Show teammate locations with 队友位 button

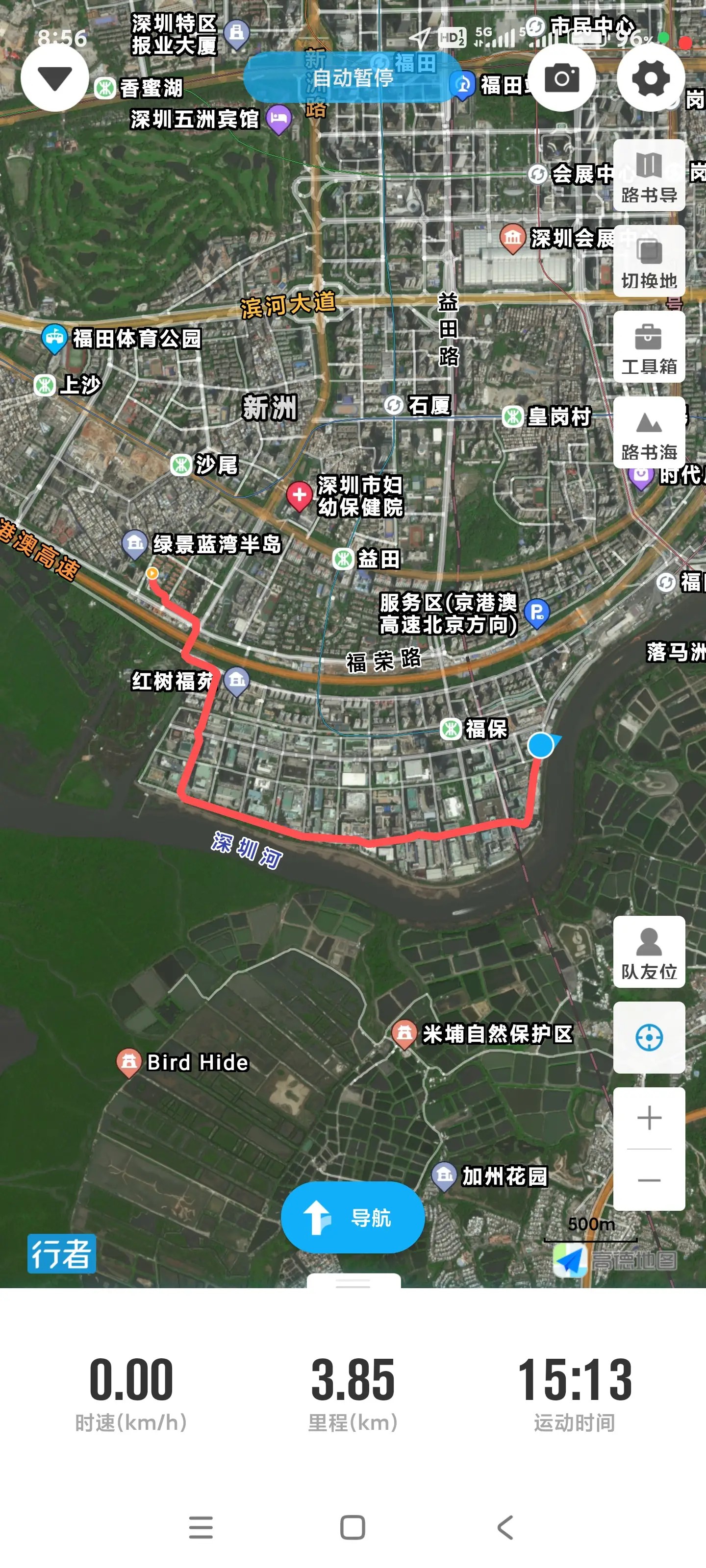point(649,952)
